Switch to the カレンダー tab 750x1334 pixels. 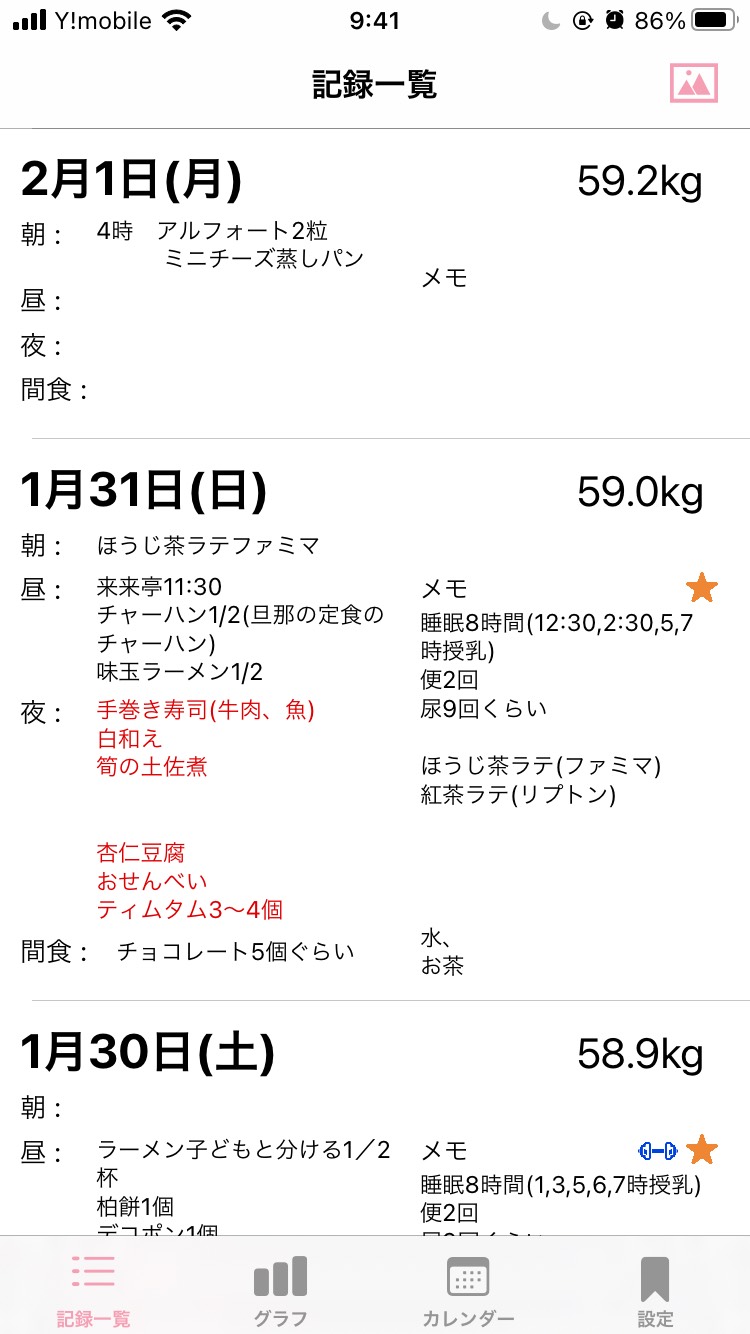468,1290
